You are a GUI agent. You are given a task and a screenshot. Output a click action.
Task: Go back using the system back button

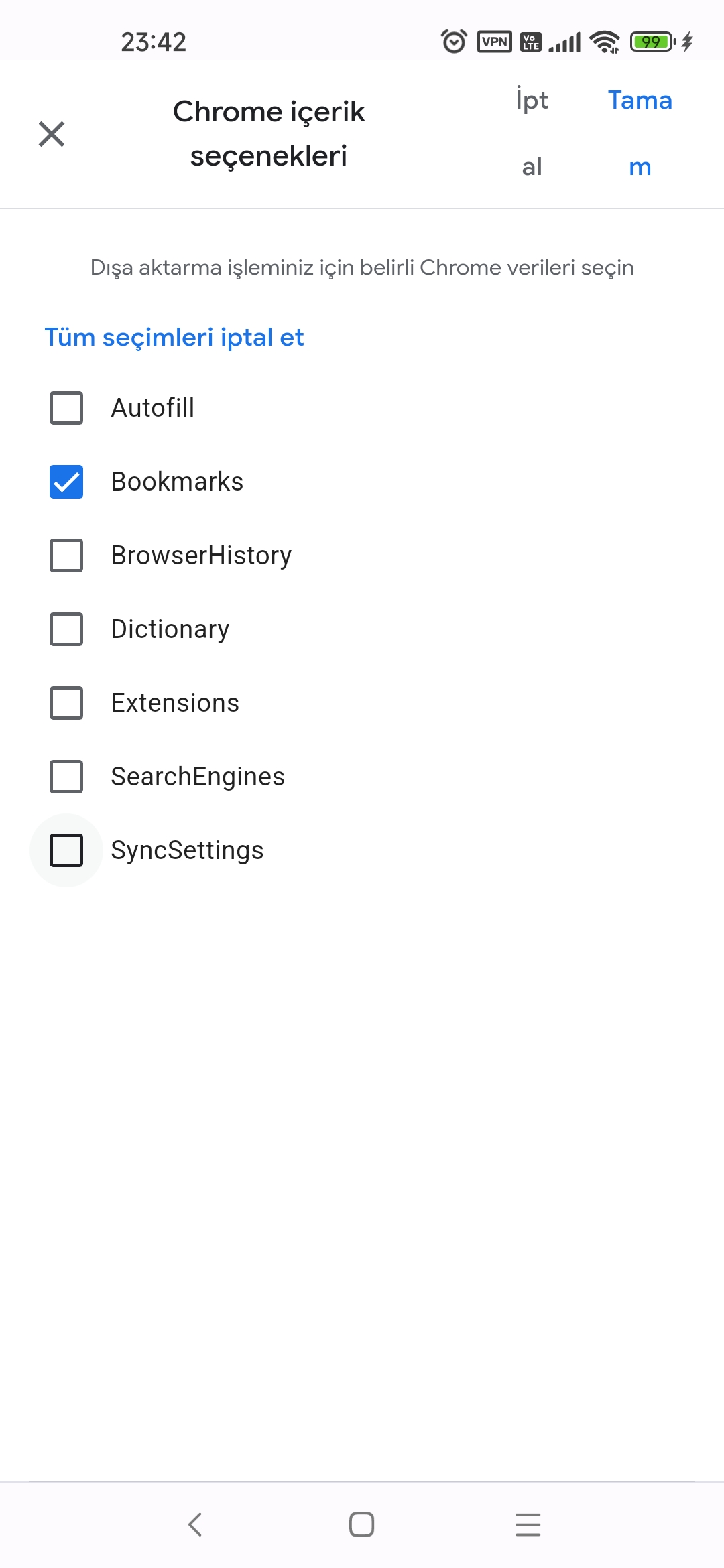195,1524
